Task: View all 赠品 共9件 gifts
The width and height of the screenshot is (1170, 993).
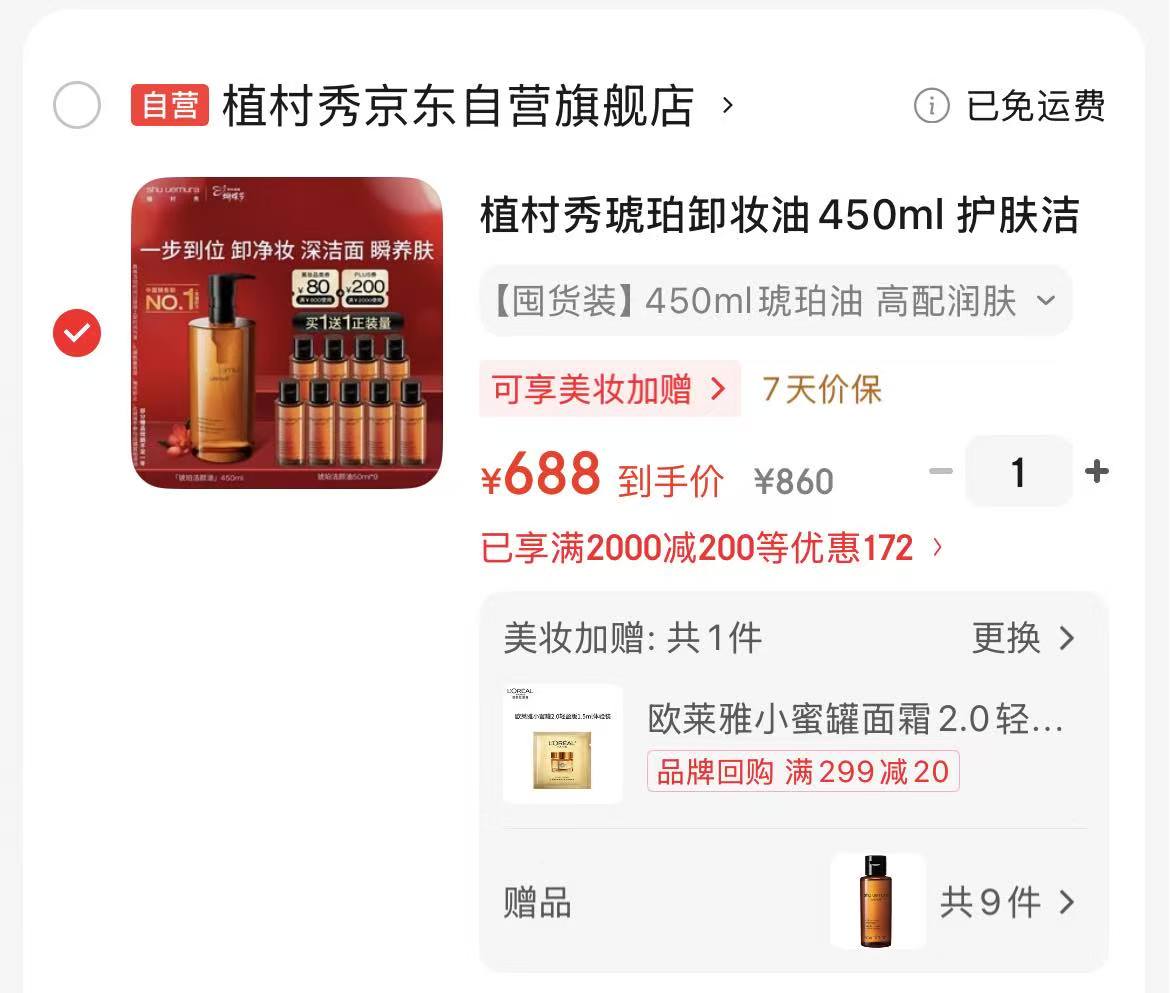Action: 1006,903
